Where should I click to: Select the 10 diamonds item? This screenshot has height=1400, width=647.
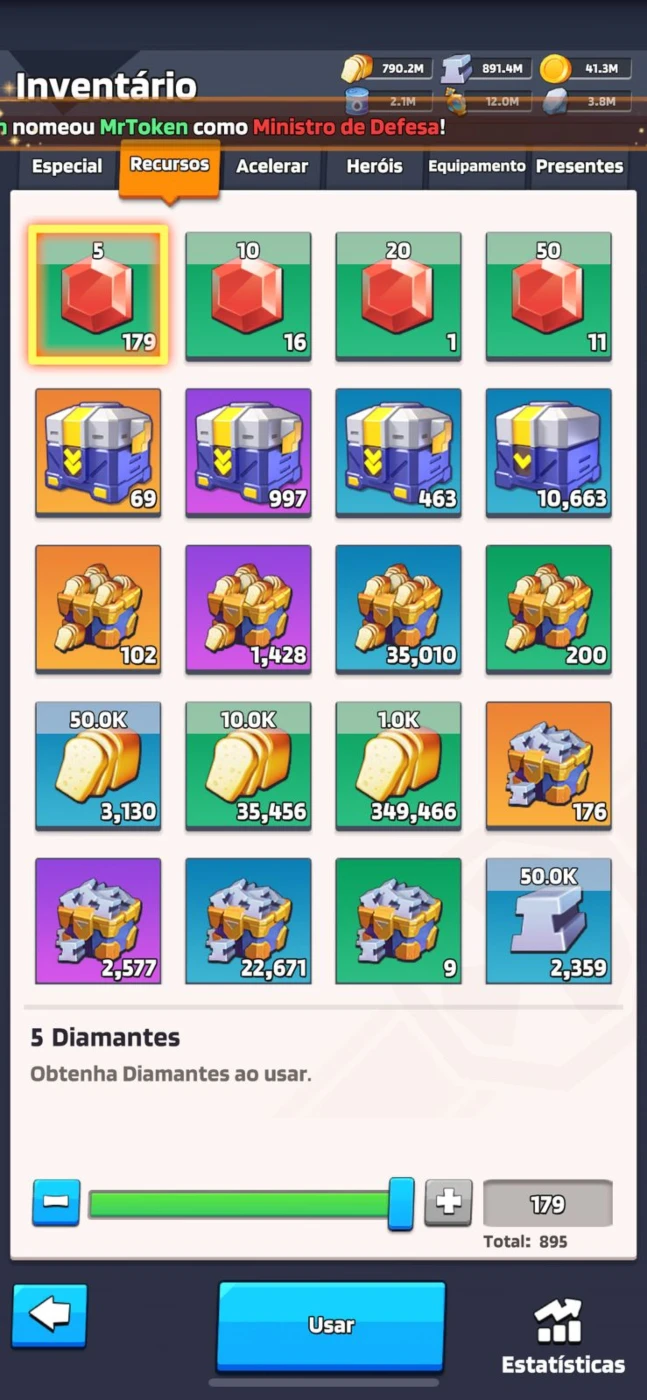click(248, 296)
